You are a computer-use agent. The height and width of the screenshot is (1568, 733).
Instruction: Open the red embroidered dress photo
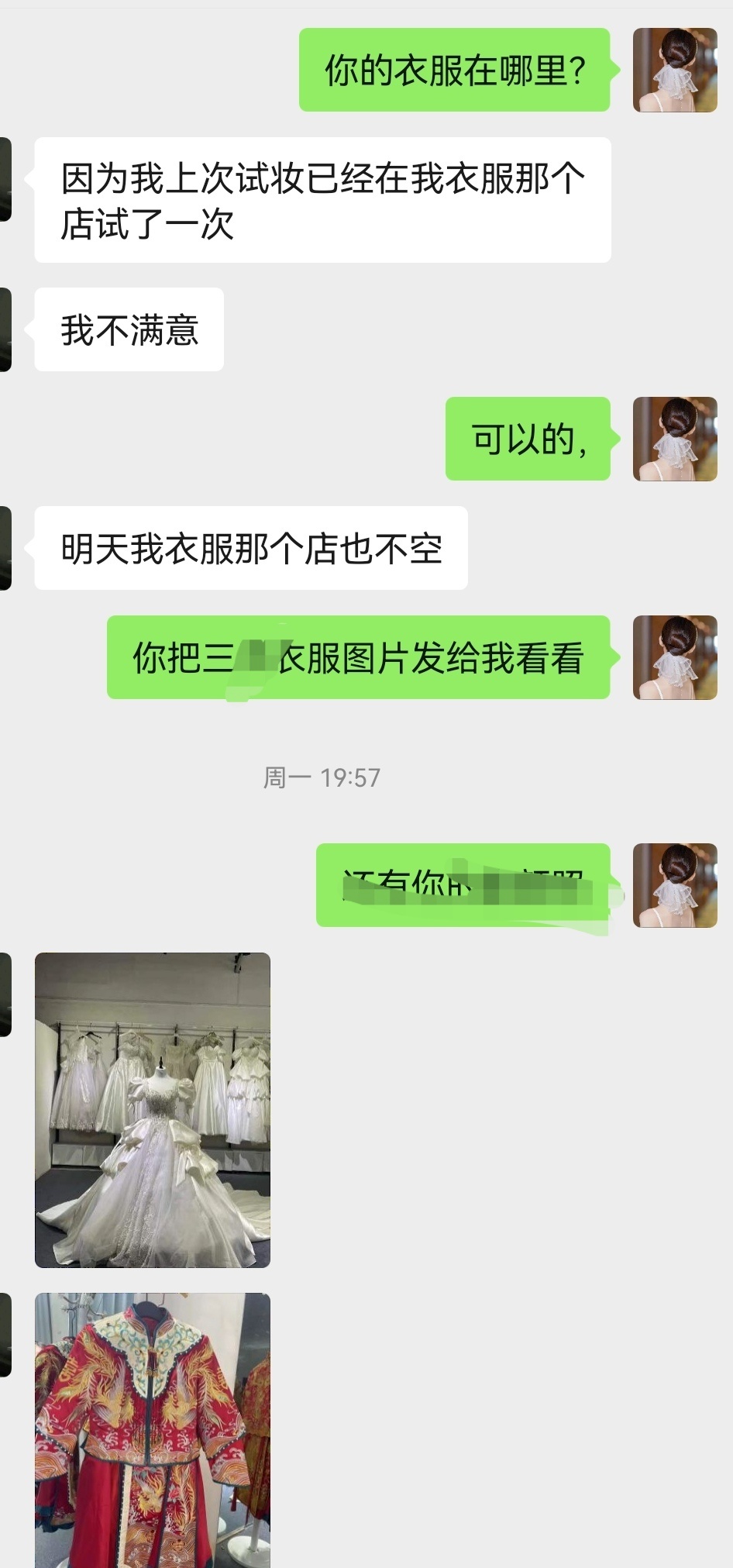[153, 1430]
